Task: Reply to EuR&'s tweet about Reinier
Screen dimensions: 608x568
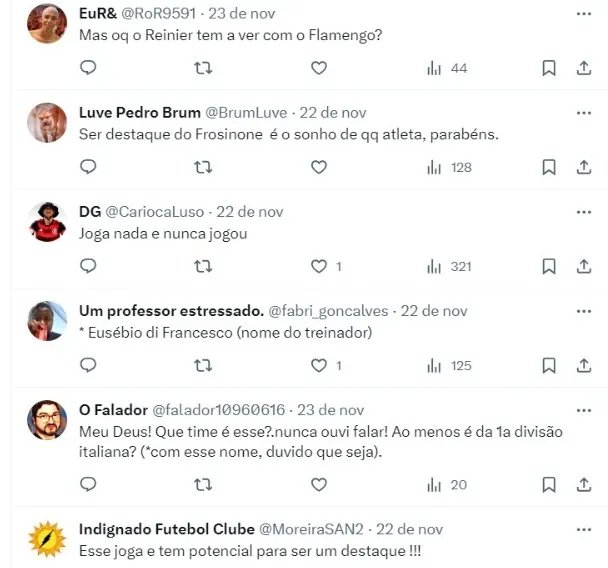Action: pos(88,69)
